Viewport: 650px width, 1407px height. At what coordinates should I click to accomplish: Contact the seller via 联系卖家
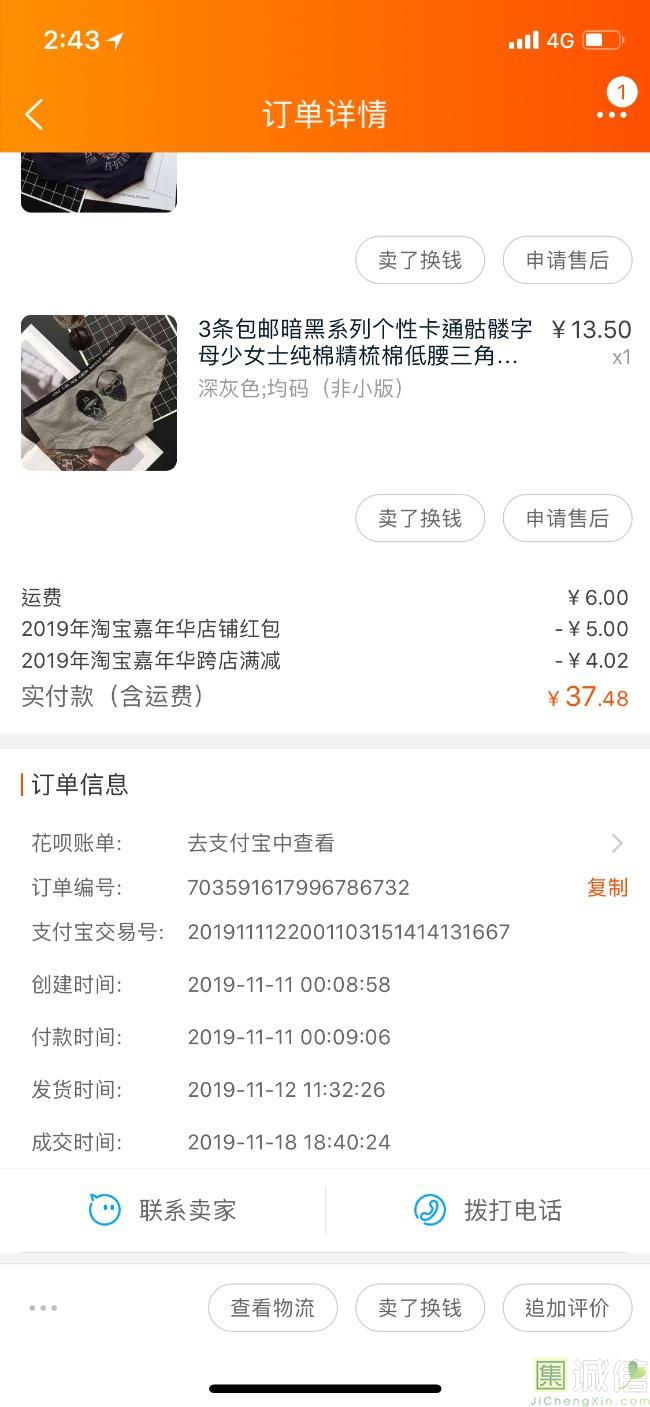[x=163, y=1210]
